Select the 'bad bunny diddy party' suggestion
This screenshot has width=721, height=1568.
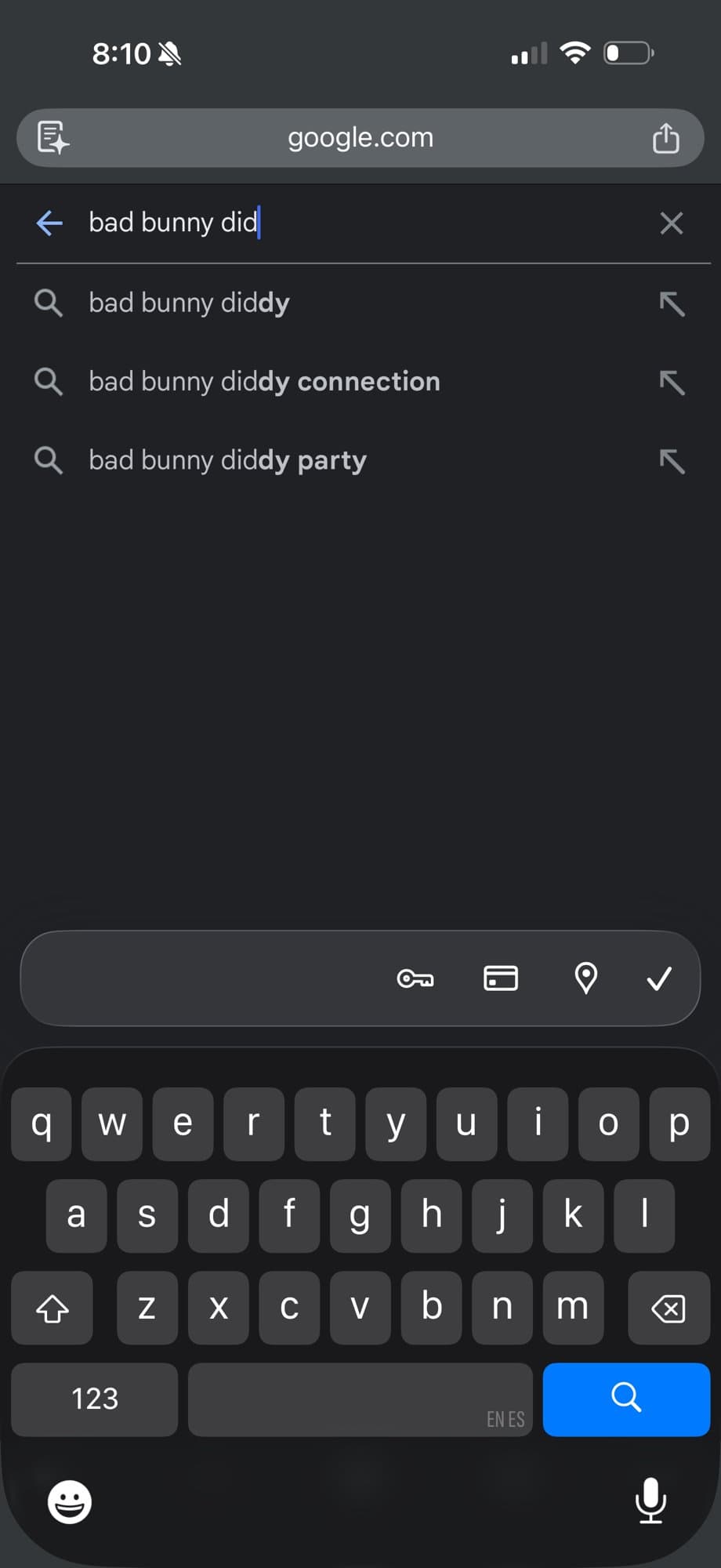(227, 460)
